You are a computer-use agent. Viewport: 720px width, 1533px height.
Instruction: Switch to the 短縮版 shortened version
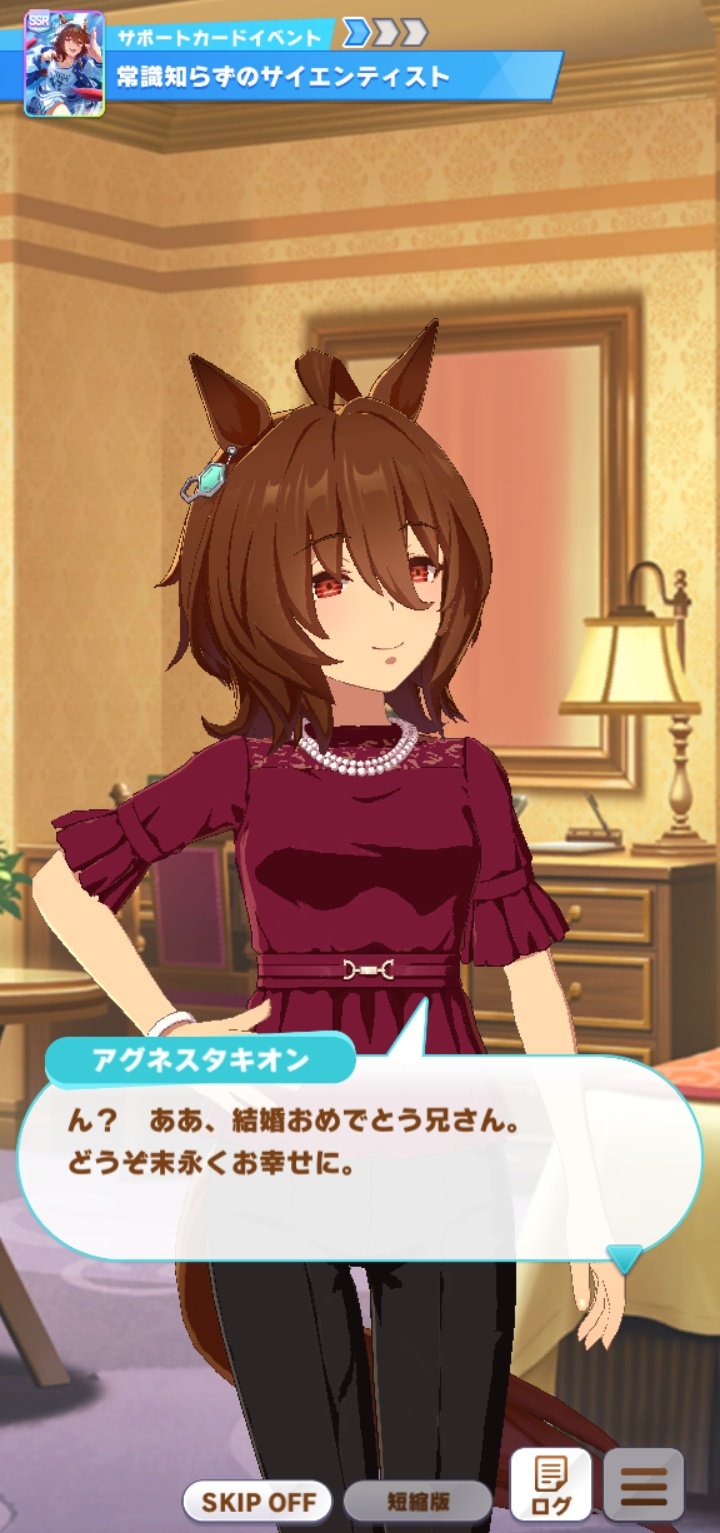[x=417, y=1501]
